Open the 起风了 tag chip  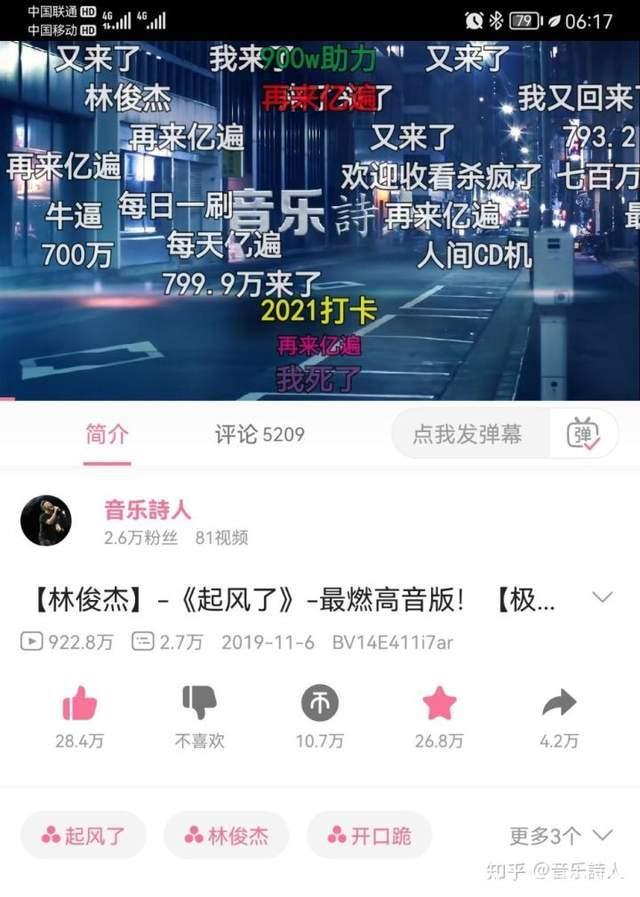pyautogui.click(x=84, y=835)
